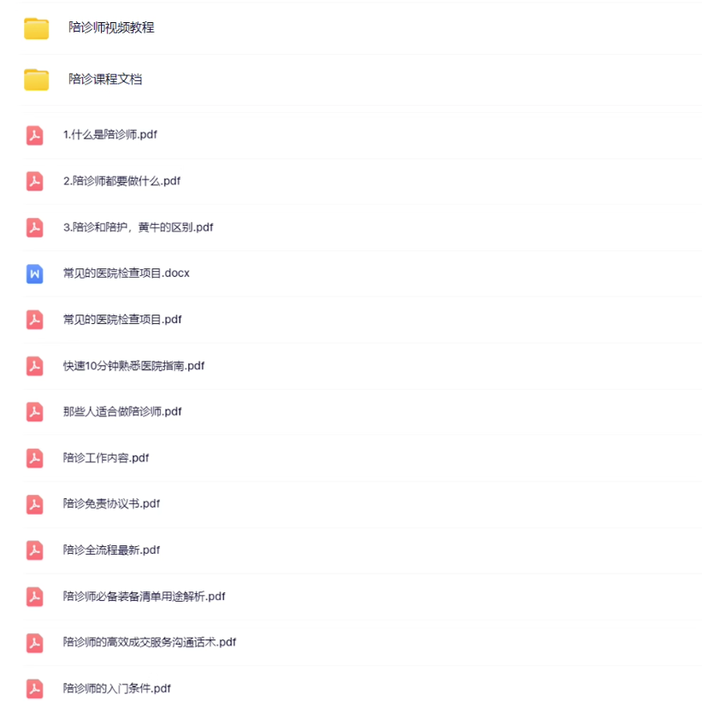Open 3.陪诊和陪护，黄牛的区别.pdf
720x706 pixels.
point(138,227)
